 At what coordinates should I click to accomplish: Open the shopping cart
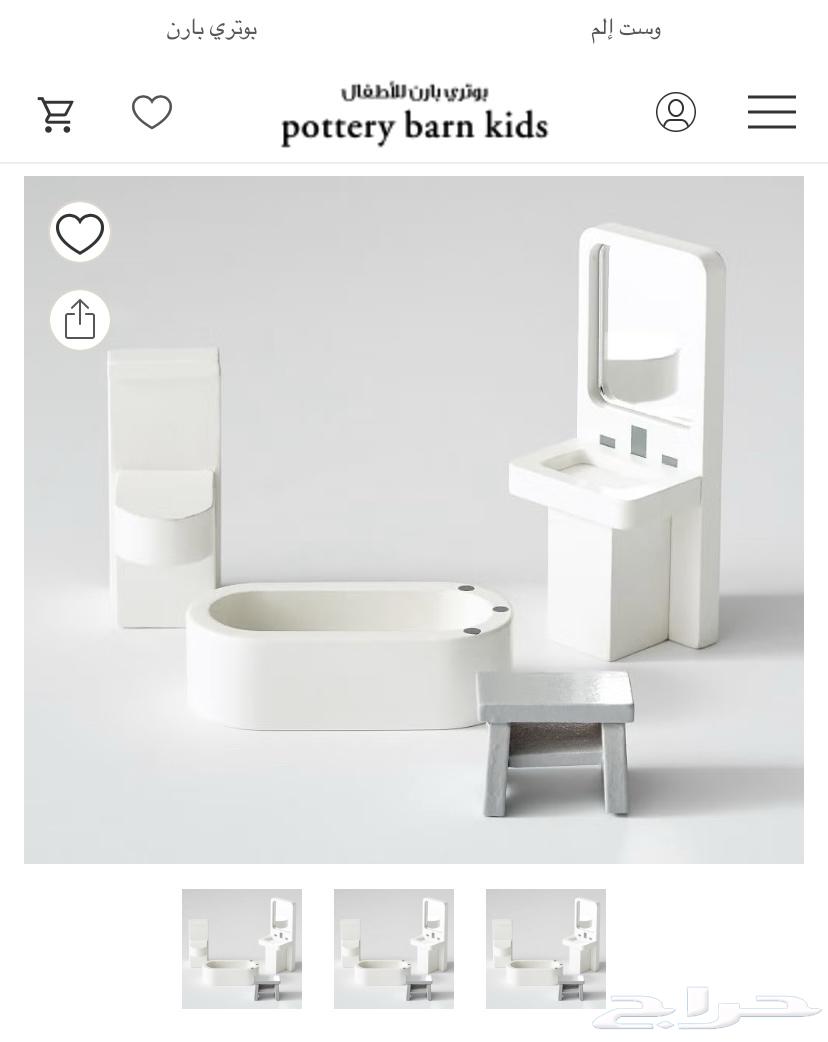point(56,113)
